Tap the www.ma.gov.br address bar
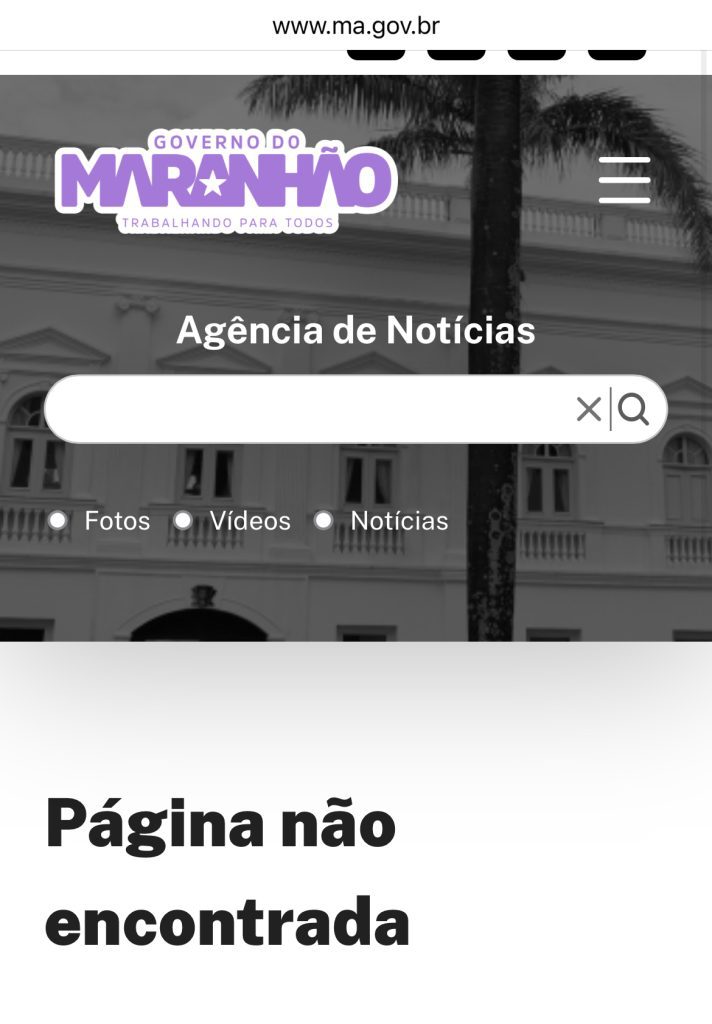This screenshot has width=712, height=1024. click(356, 26)
